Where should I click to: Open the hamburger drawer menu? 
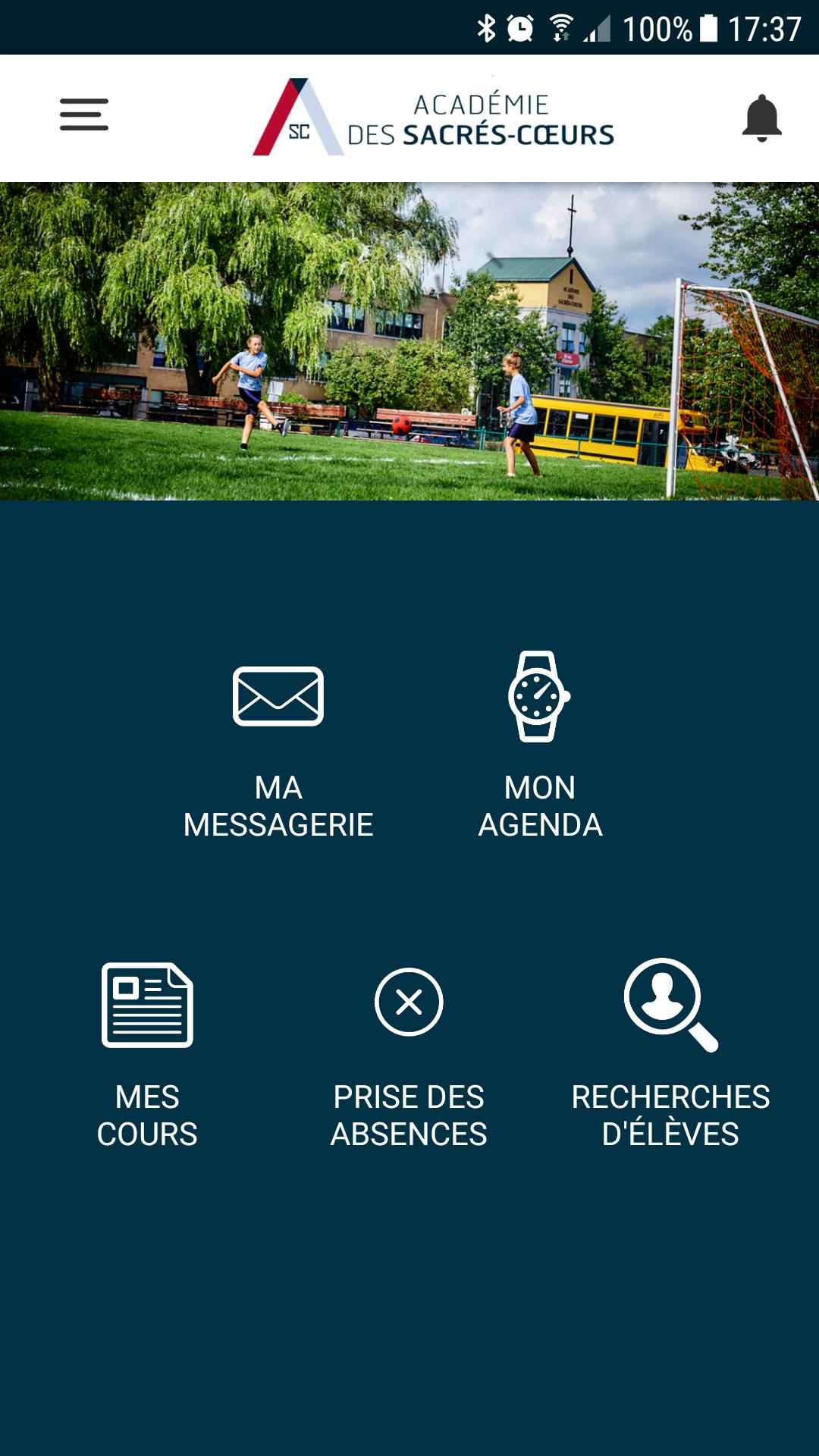84,115
